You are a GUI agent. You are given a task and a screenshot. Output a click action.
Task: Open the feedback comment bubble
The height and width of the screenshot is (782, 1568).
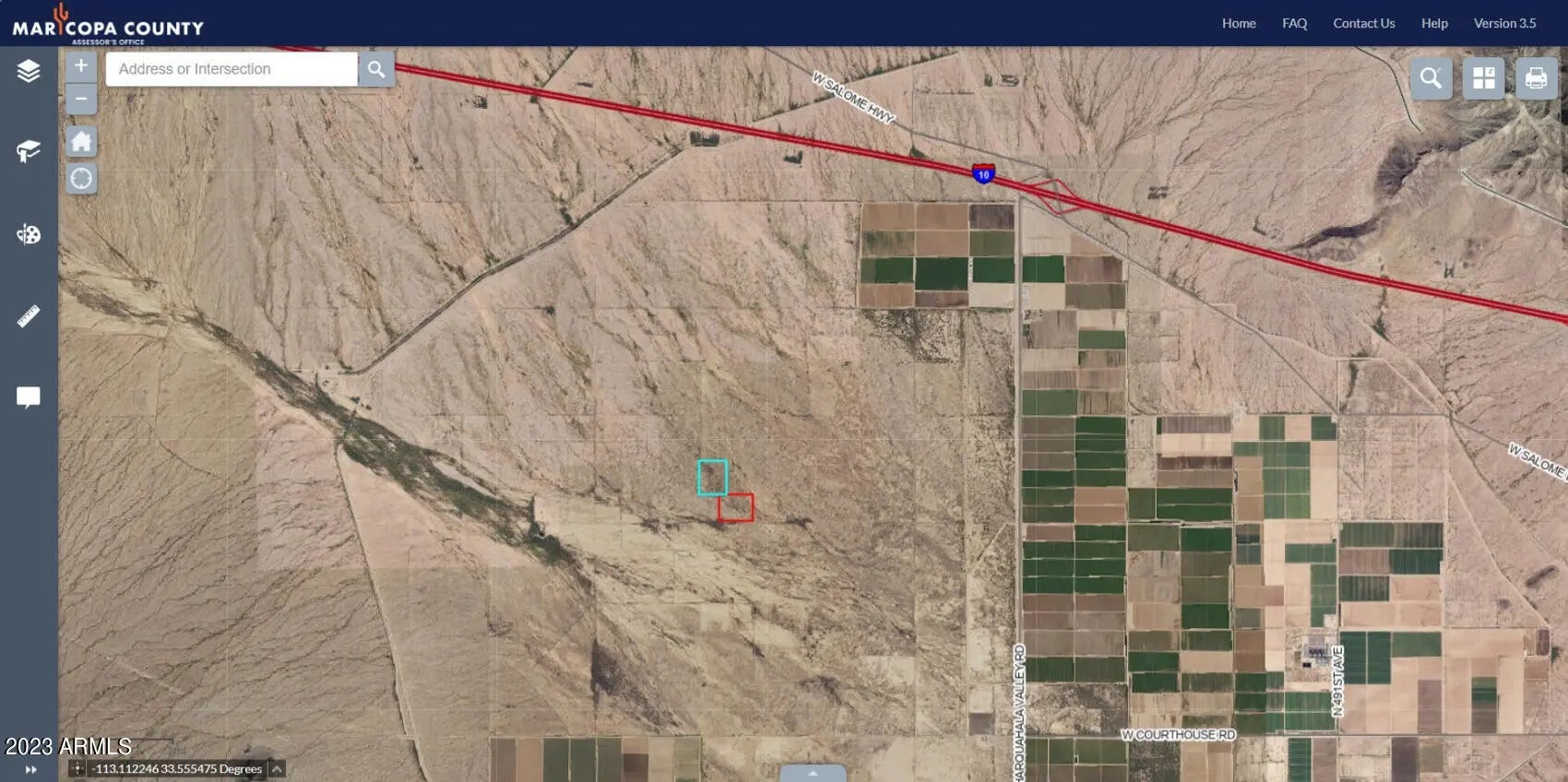[x=29, y=397]
